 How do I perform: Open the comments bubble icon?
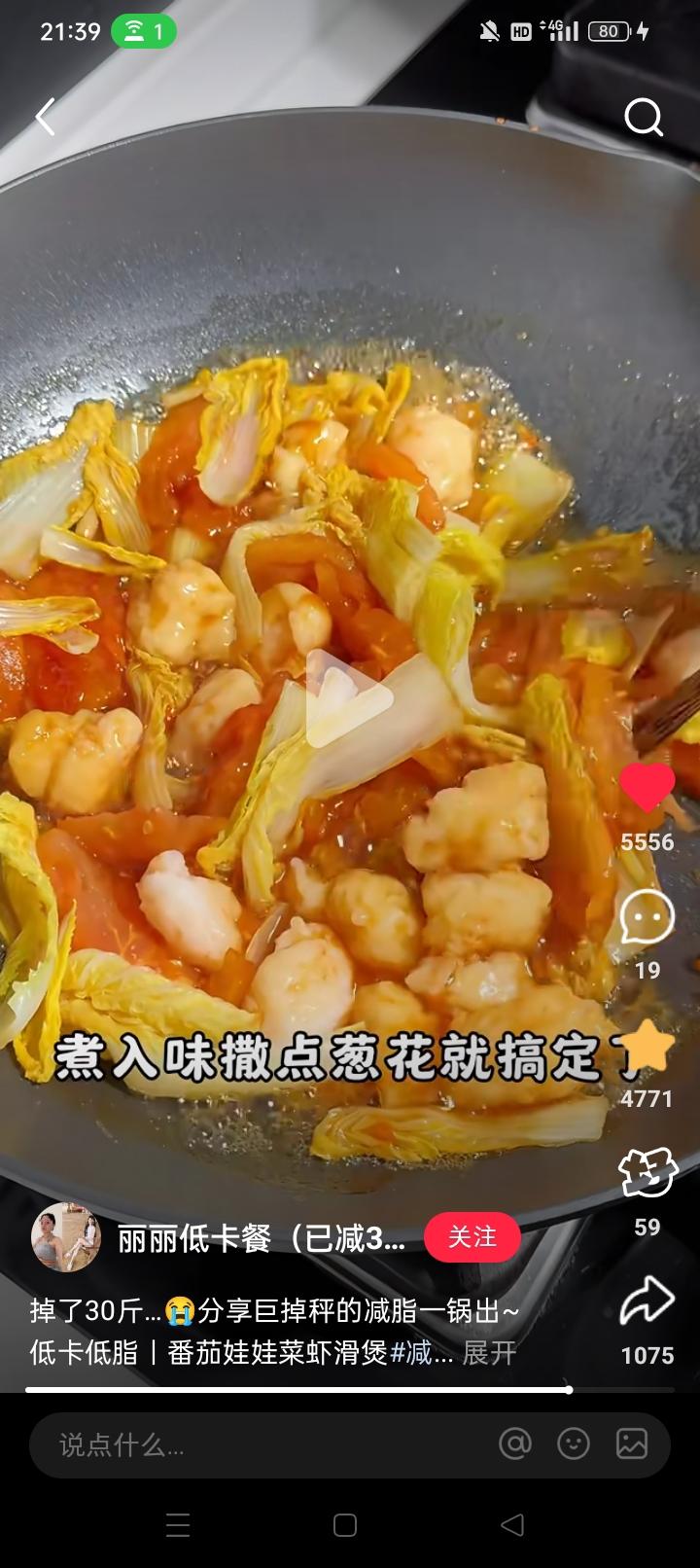coord(647,917)
